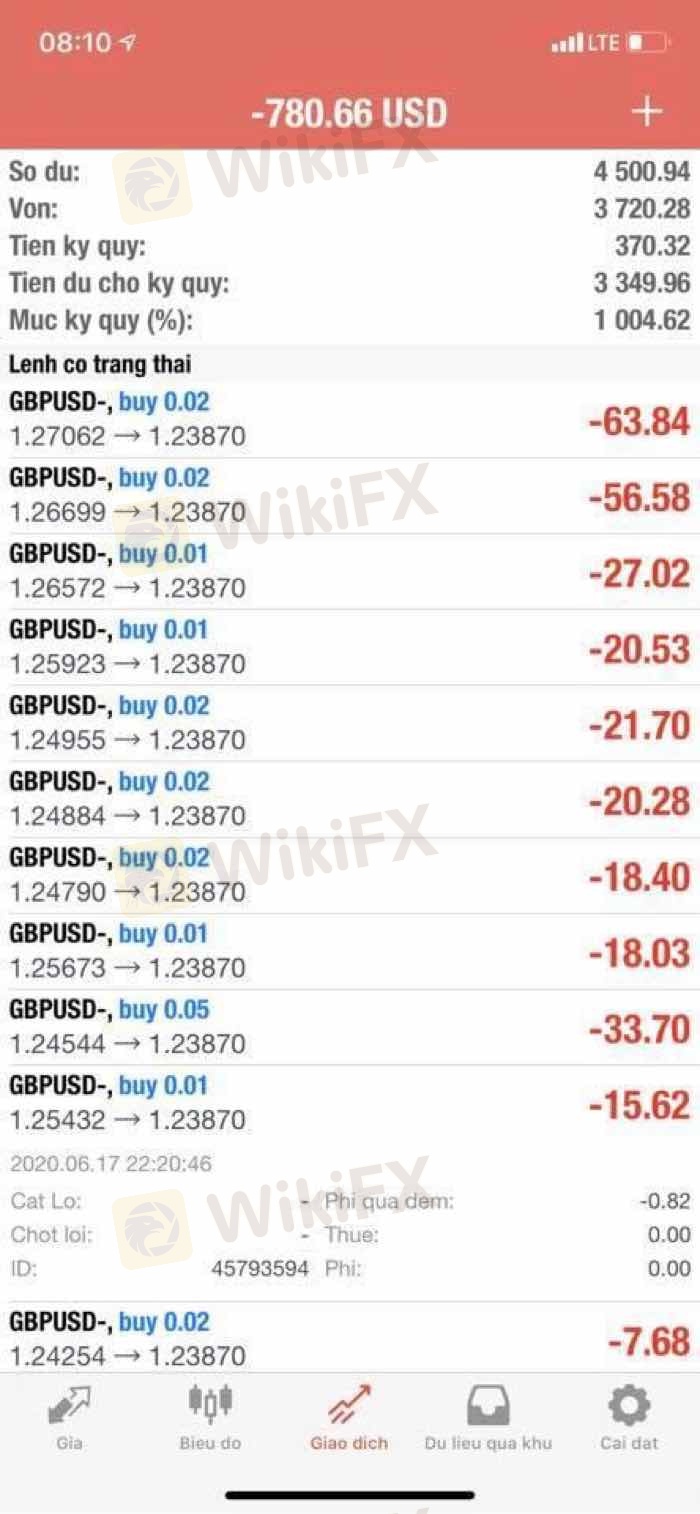Expand the GBPUSD position opened at 1.25923
This screenshot has height=1514, width=700.
pos(350,648)
